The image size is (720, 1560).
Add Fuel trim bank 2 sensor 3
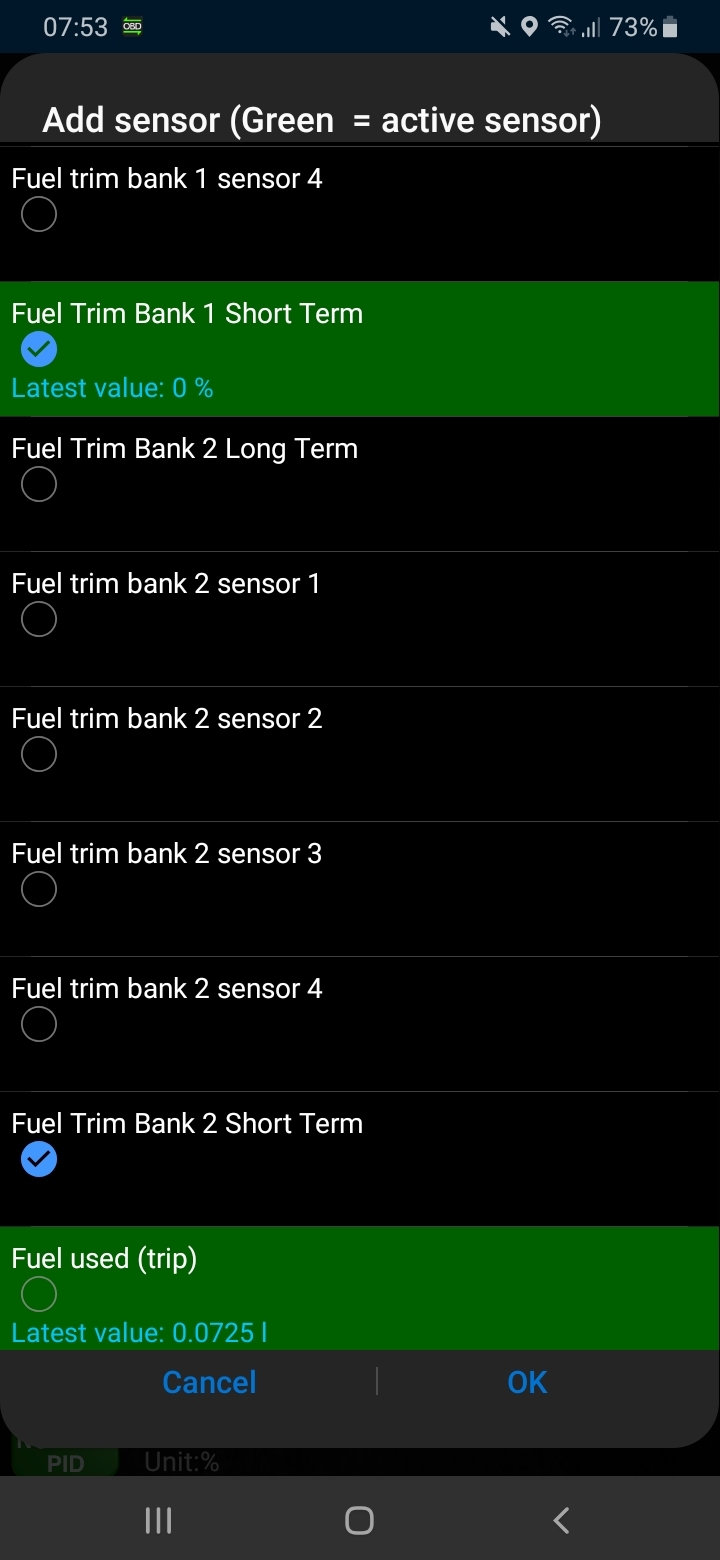[x=39, y=889]
